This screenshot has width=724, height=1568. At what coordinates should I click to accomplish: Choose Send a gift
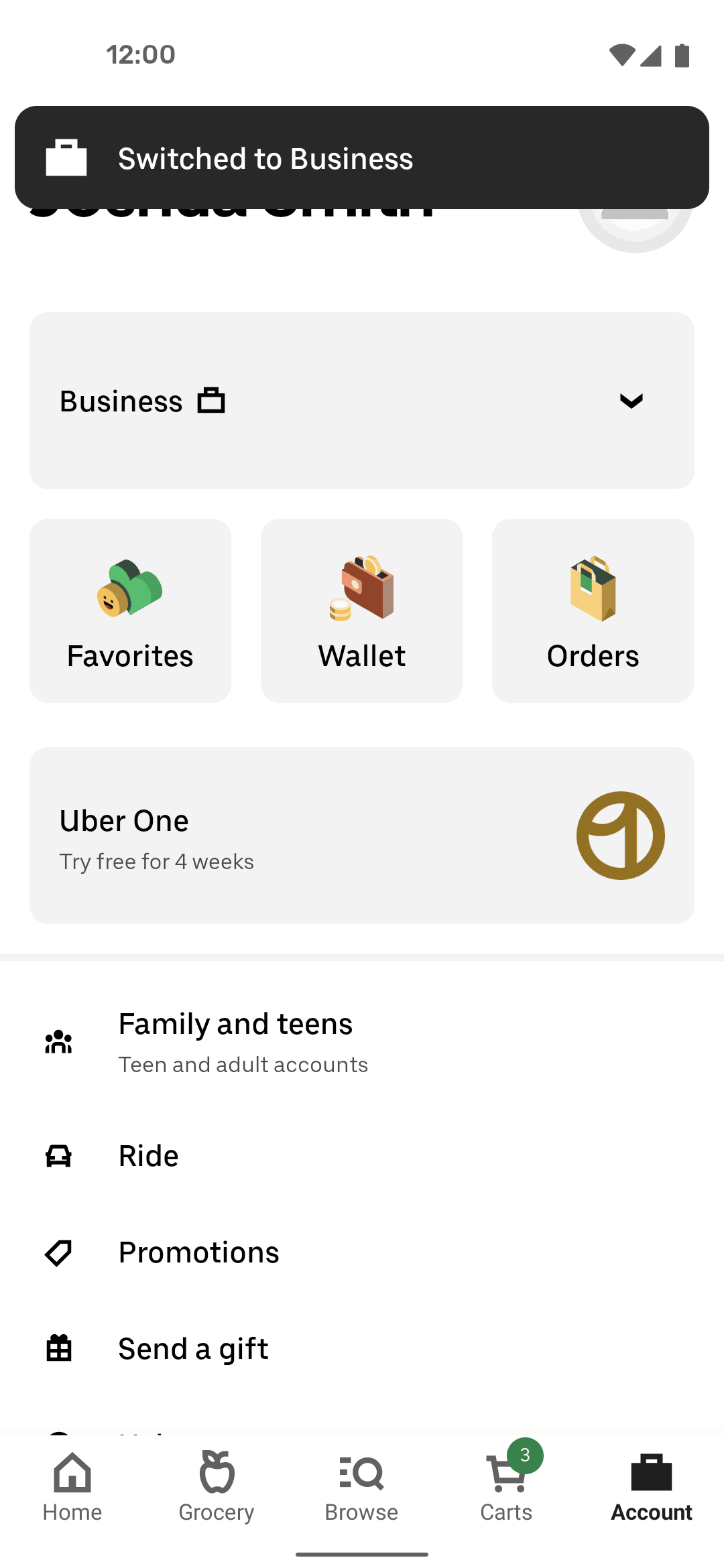tap(193, 1349)
